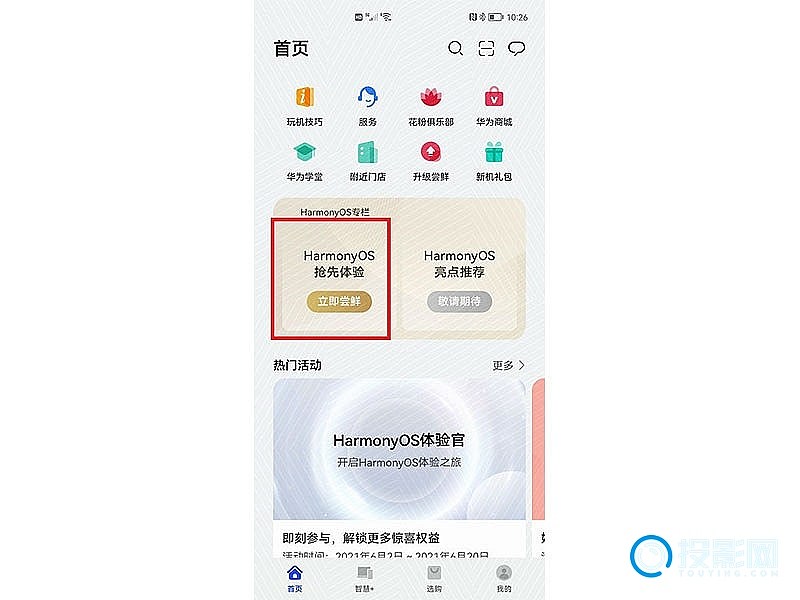
Task: Switch to the 首页 tab
Action: [294, 577]
